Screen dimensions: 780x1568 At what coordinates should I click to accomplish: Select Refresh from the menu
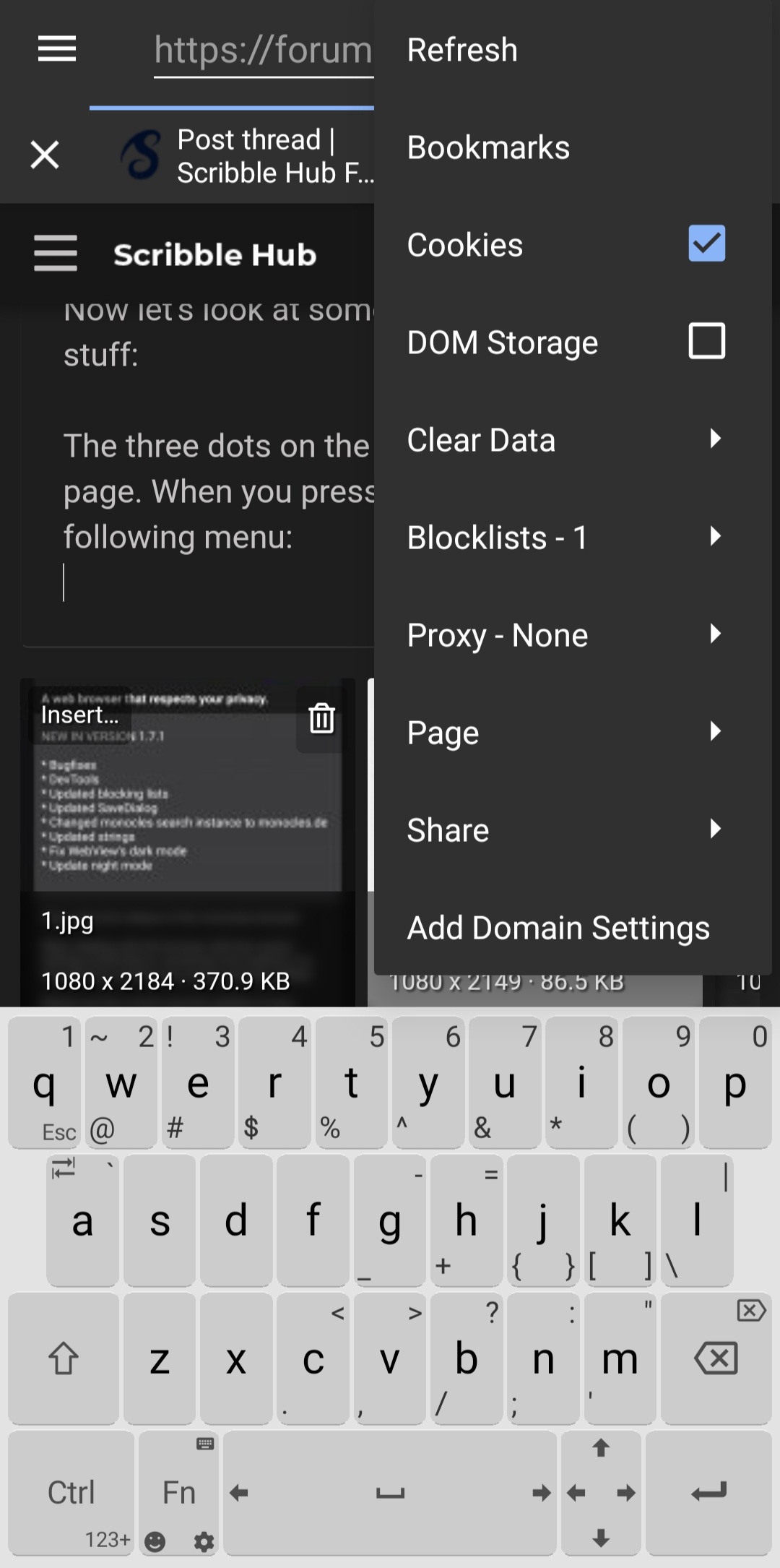click(462, 51)
